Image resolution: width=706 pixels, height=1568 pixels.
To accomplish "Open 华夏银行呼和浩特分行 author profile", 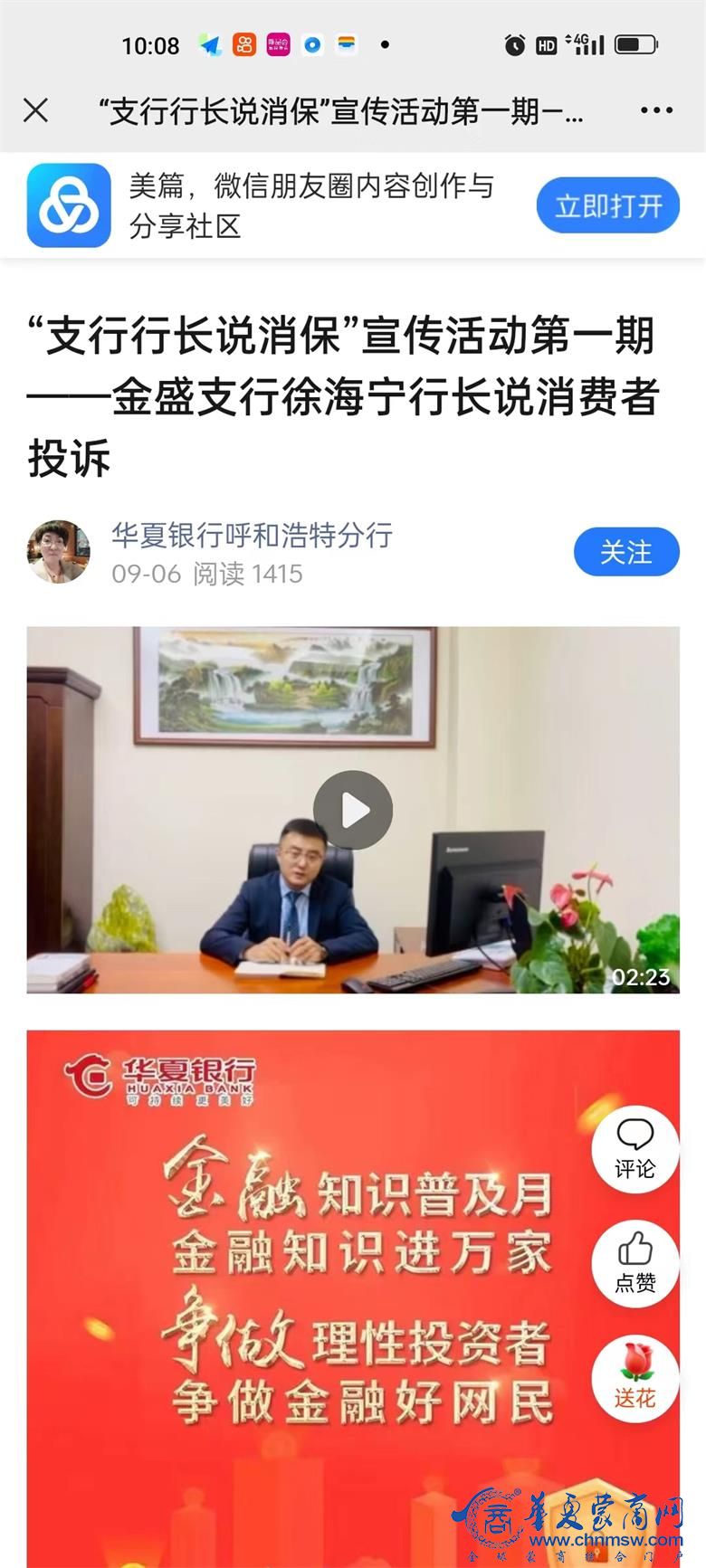I will (x=252, y=535).
